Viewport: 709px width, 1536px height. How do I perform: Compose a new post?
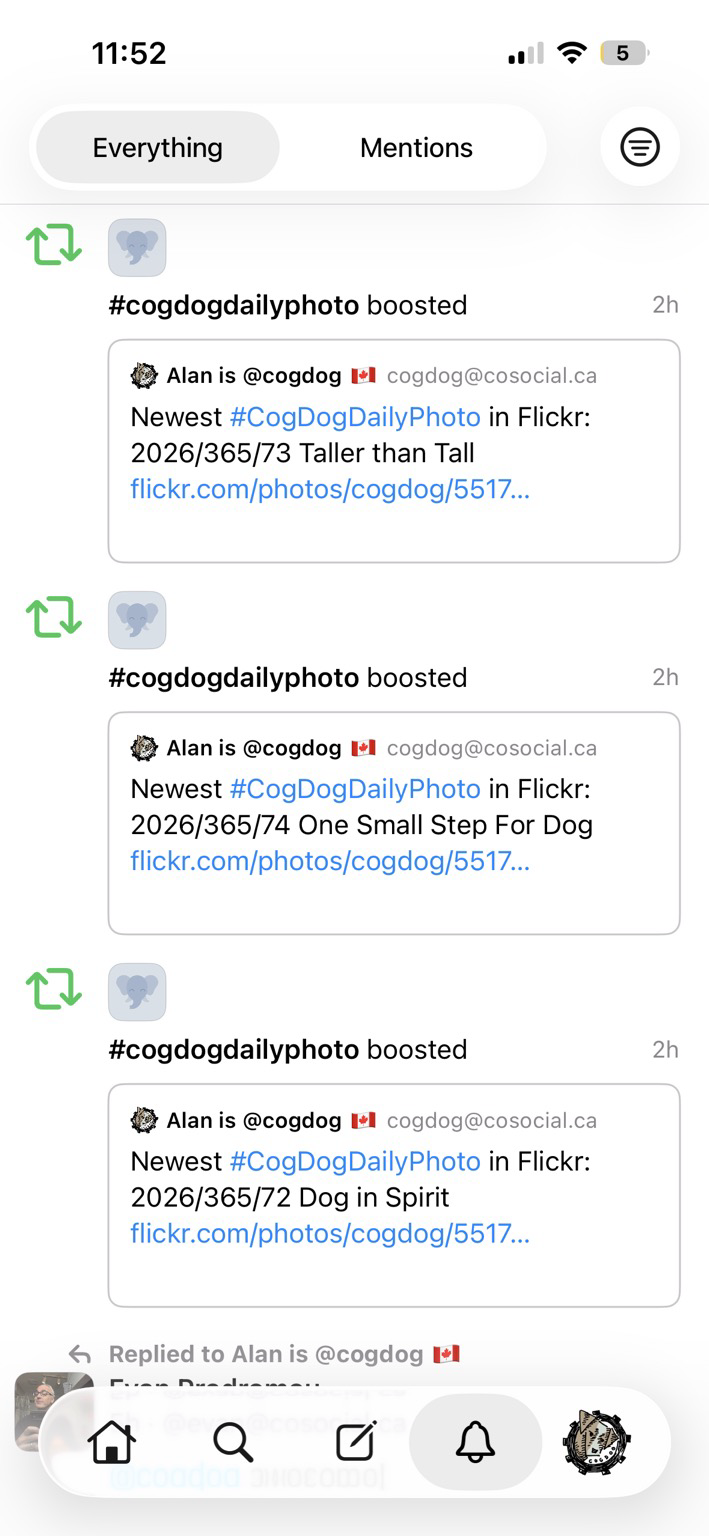355,1442
